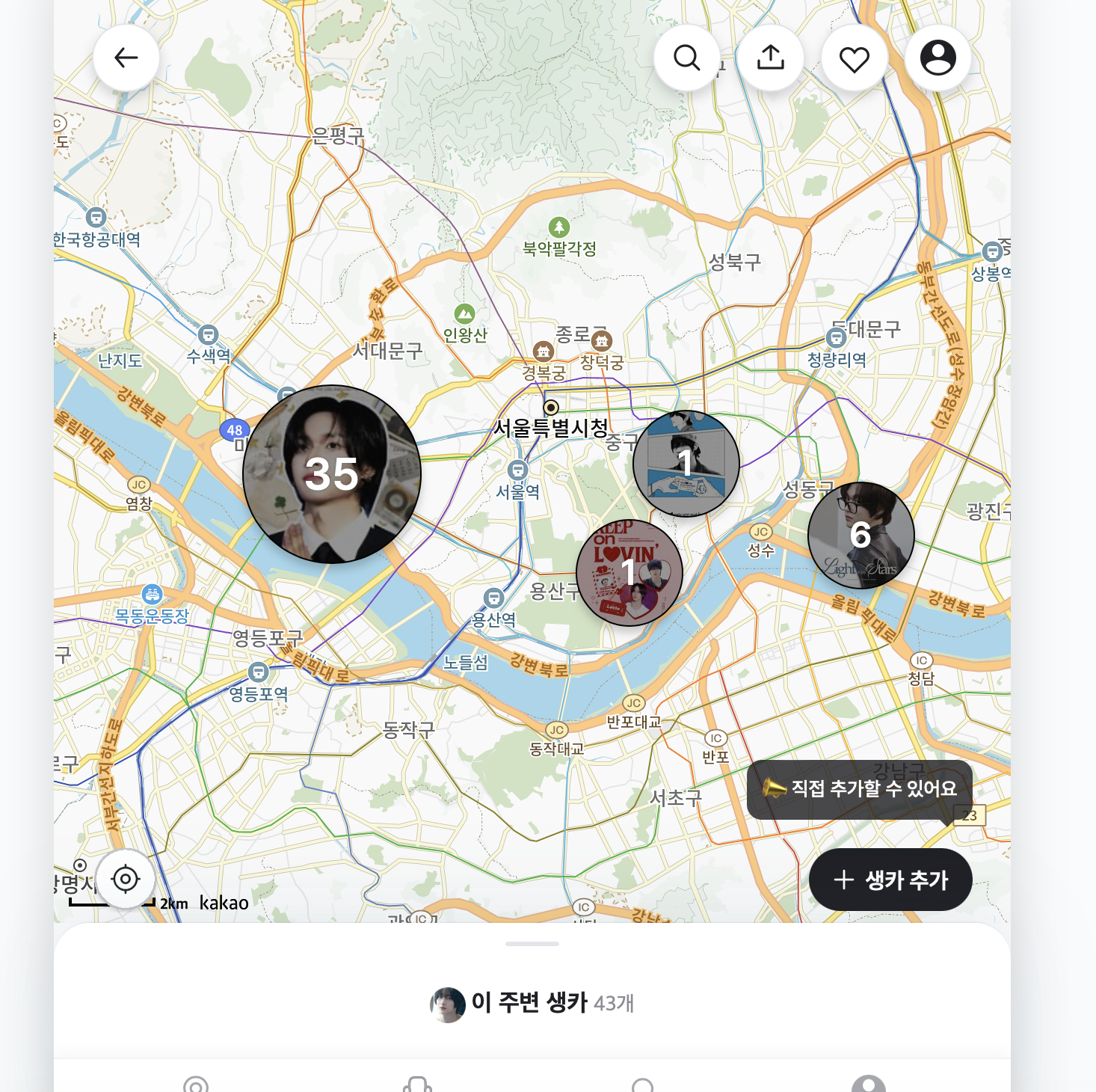Open the Keep on Lovin' marker
The image size is (1096, 1092).
click(x=629, y=573)
